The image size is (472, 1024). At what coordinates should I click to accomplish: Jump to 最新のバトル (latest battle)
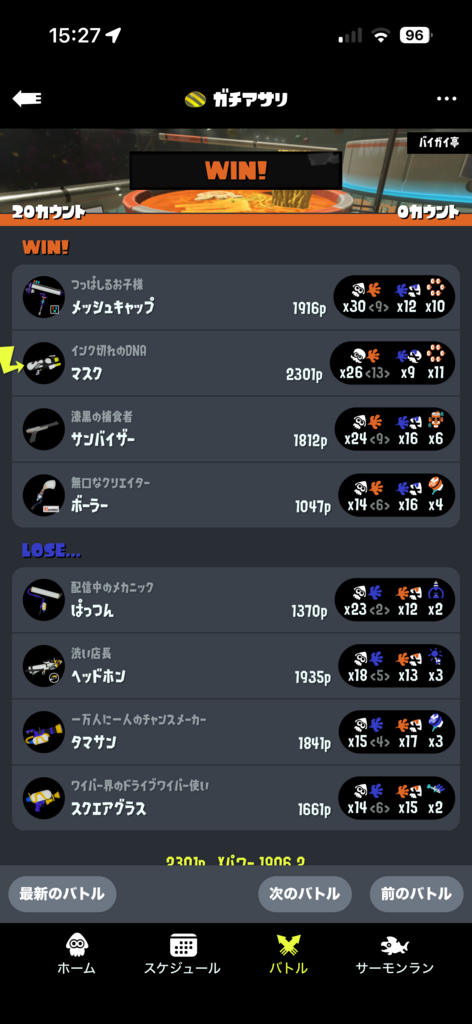[x=62, y=894]
